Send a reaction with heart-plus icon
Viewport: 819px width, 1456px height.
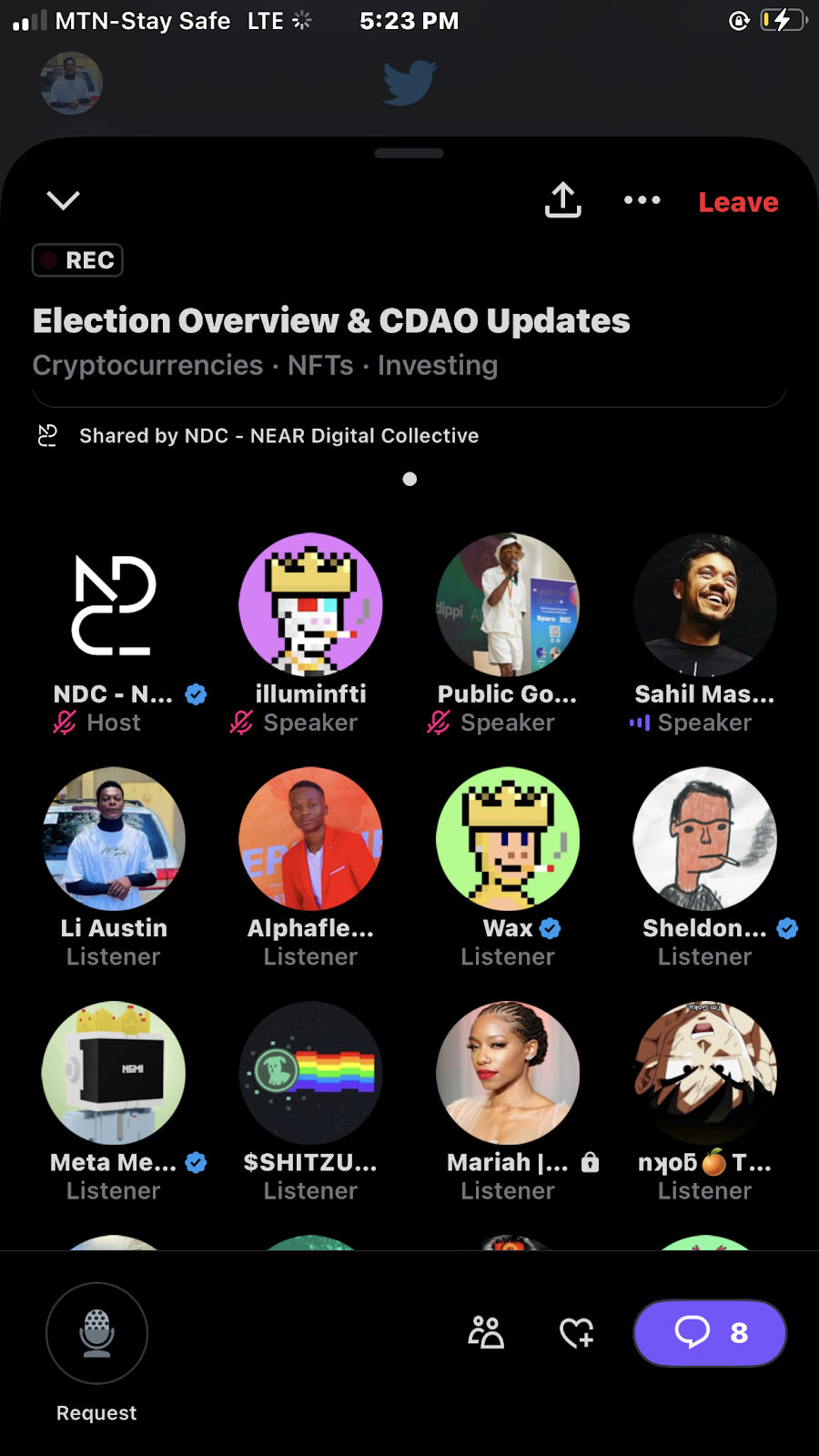point(576,1333)
